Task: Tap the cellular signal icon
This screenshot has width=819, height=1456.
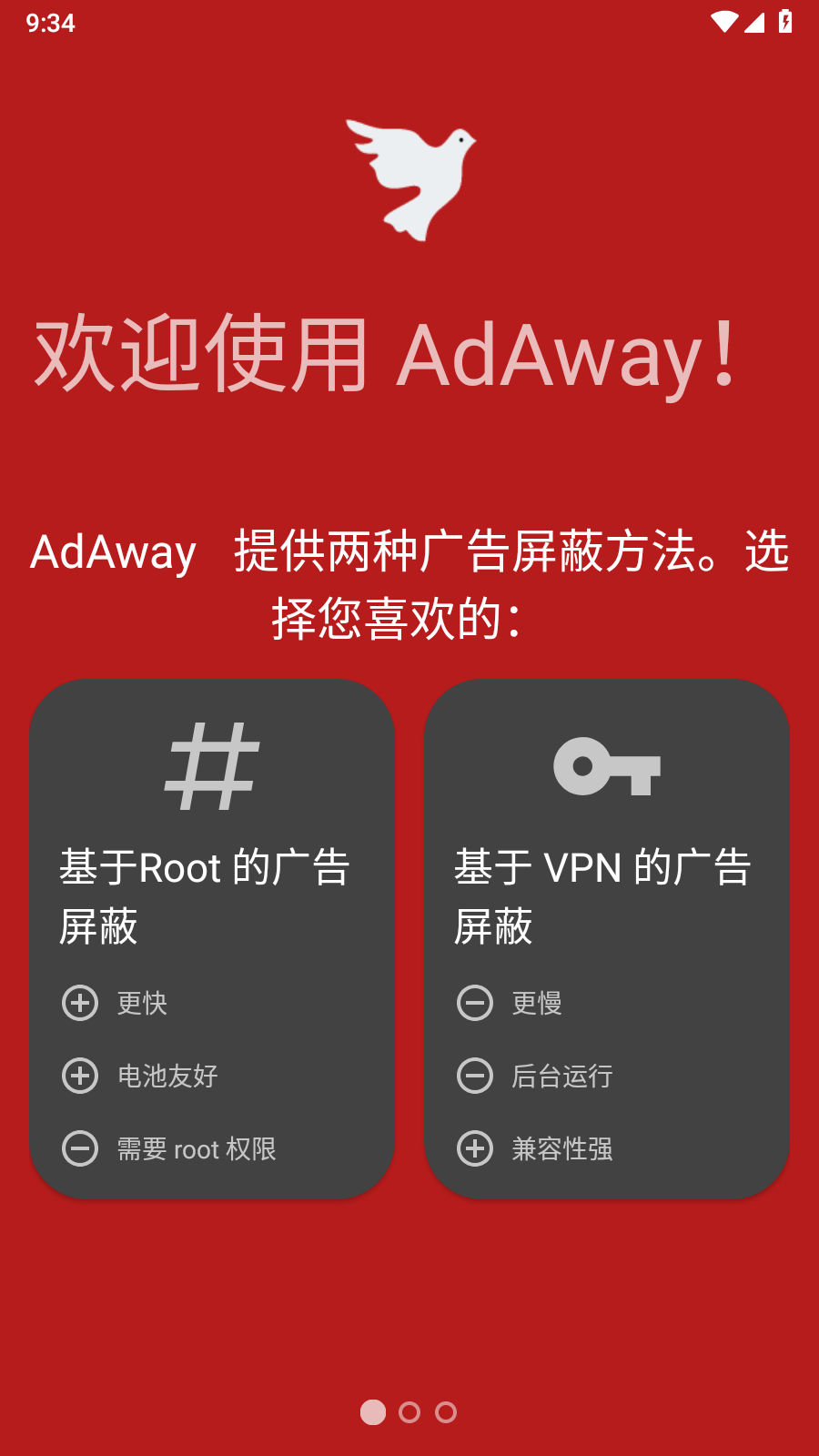Action: point(756,22)
